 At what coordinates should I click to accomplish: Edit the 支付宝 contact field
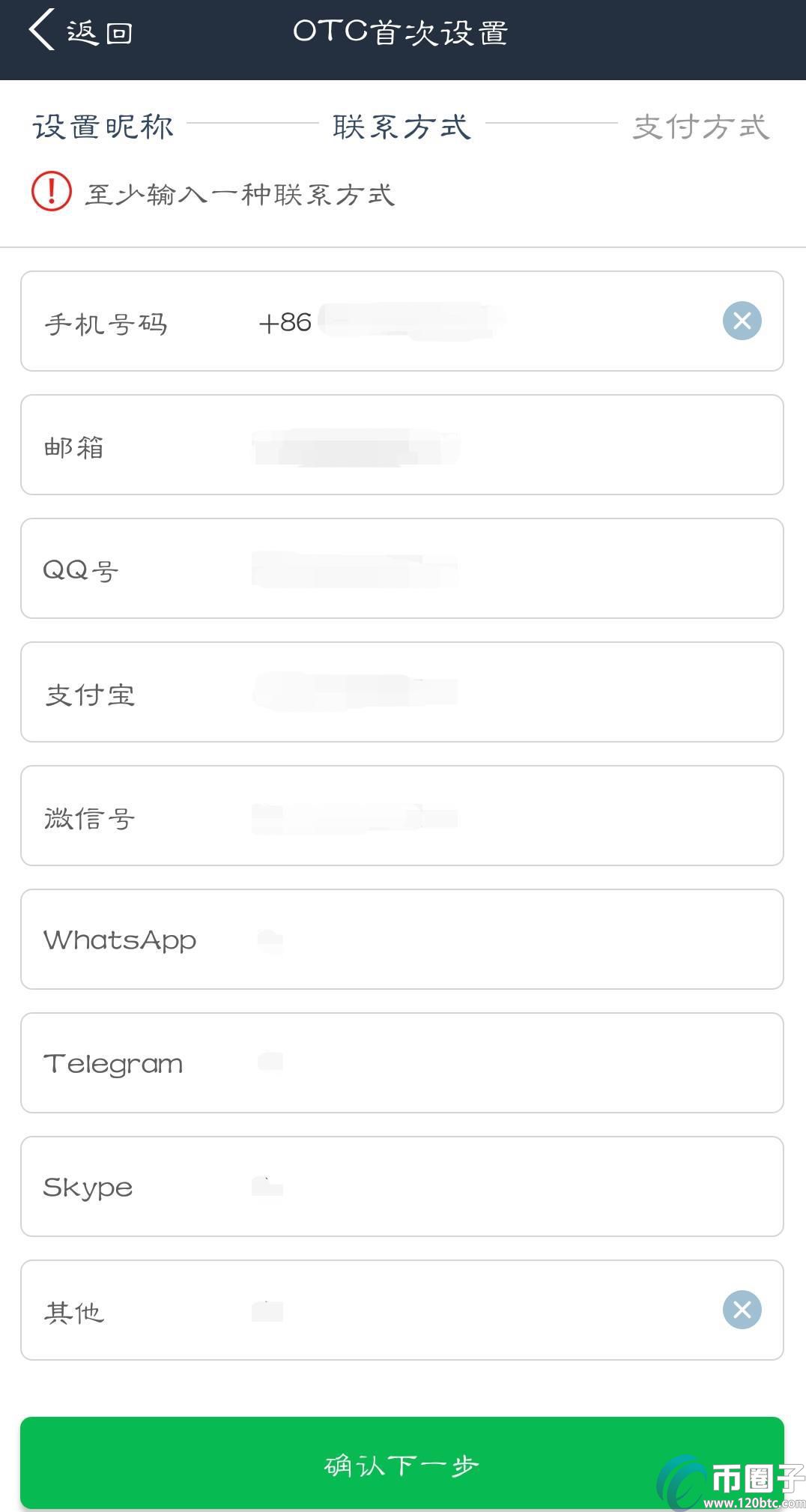click(x=402, y=692)
